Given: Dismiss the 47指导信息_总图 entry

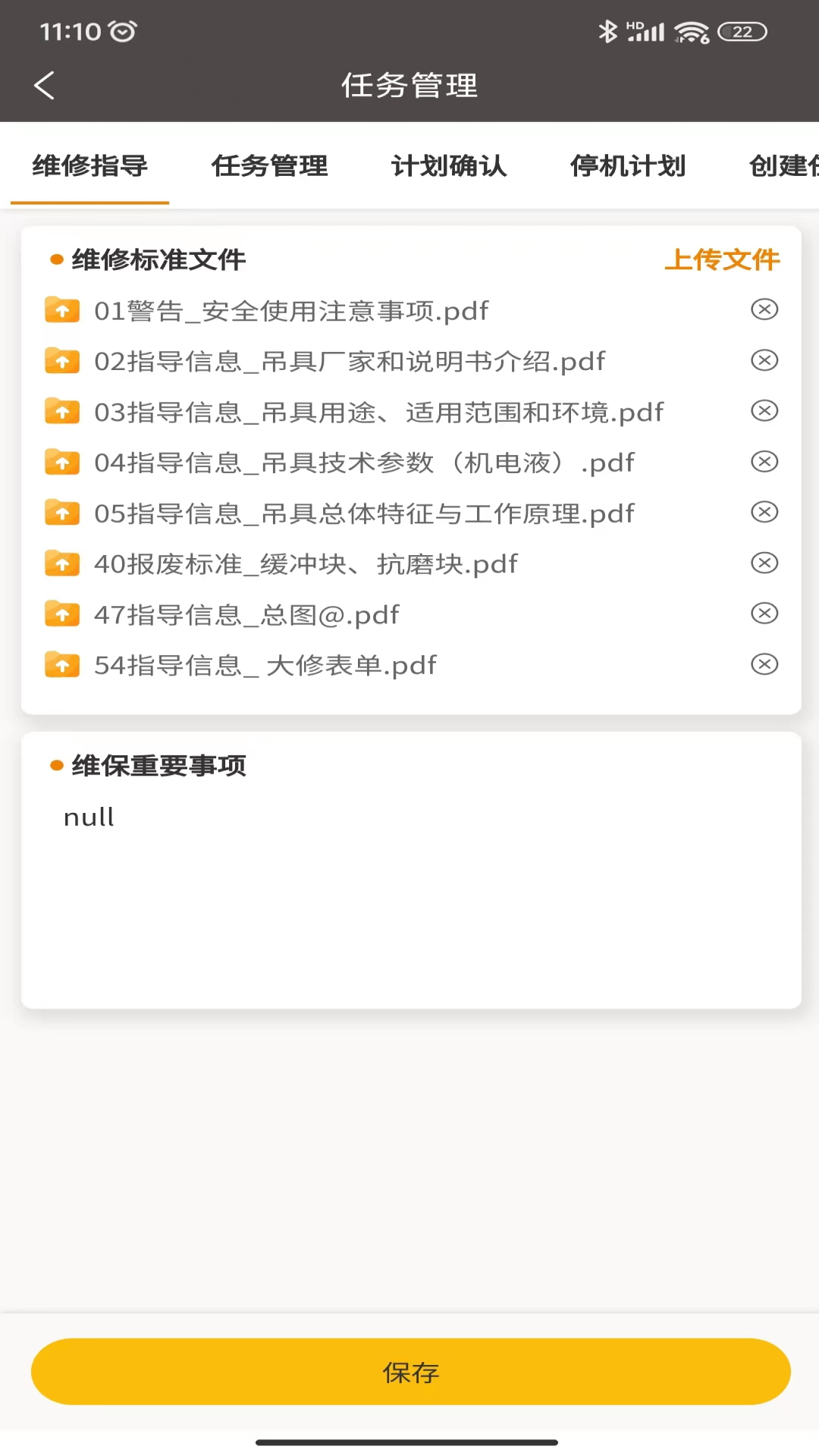Looking at the screenshot, I should pos(764,613).
